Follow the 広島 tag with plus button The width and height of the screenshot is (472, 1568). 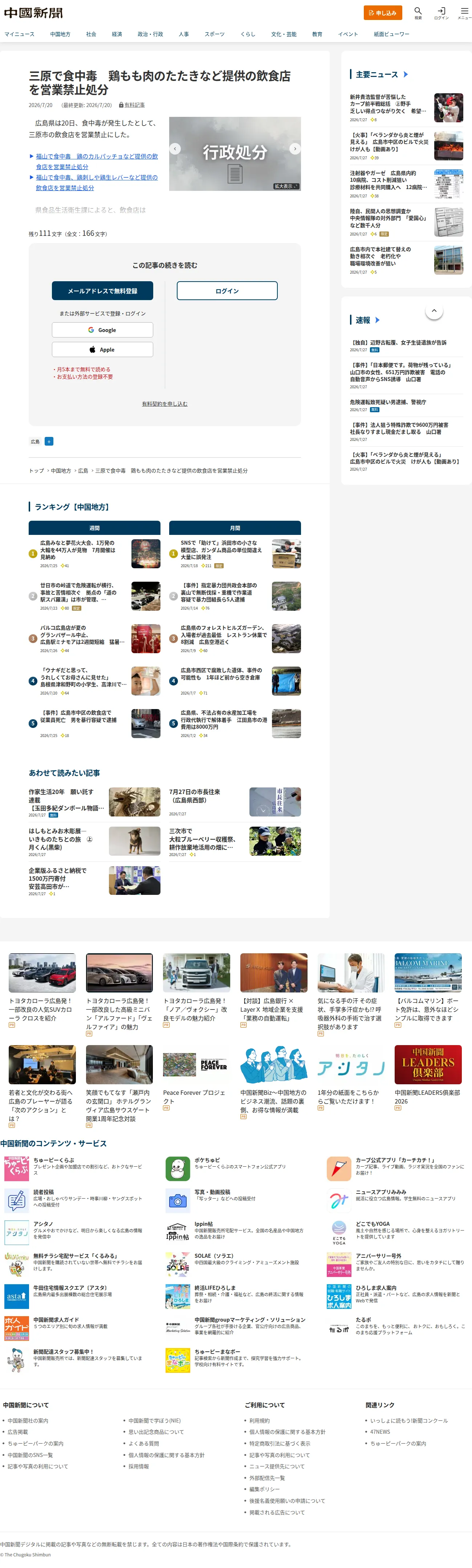(x=49, y=441)
